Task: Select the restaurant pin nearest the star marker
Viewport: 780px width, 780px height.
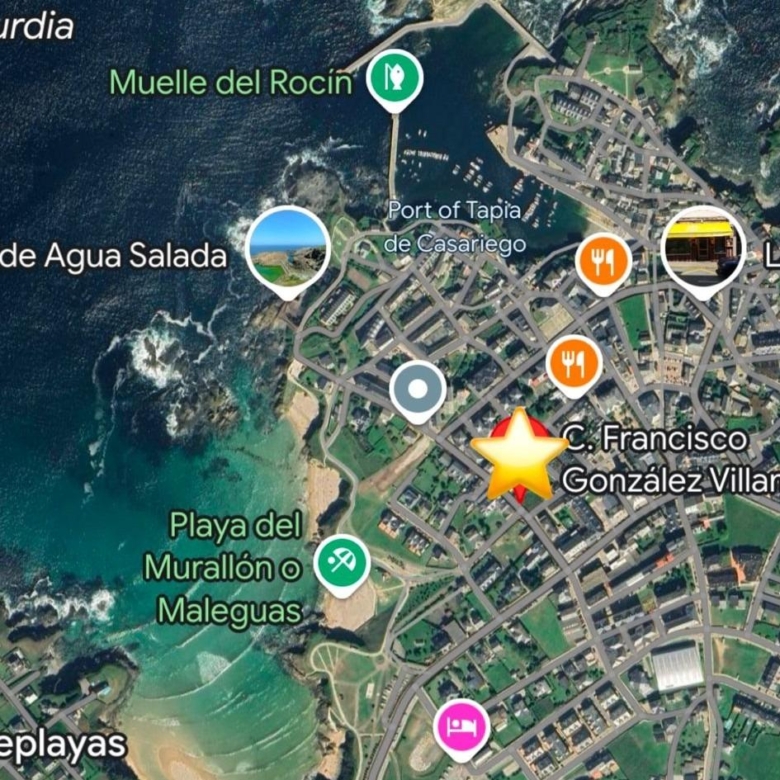Action: click(x=573, y=362)
